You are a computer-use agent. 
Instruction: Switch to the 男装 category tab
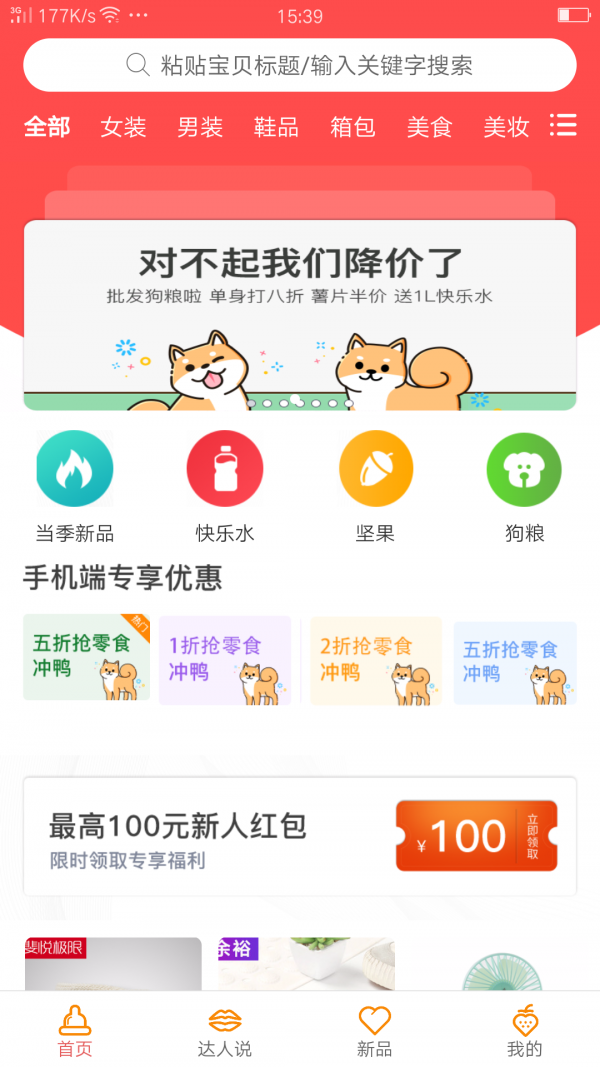(x=200, y=127)
